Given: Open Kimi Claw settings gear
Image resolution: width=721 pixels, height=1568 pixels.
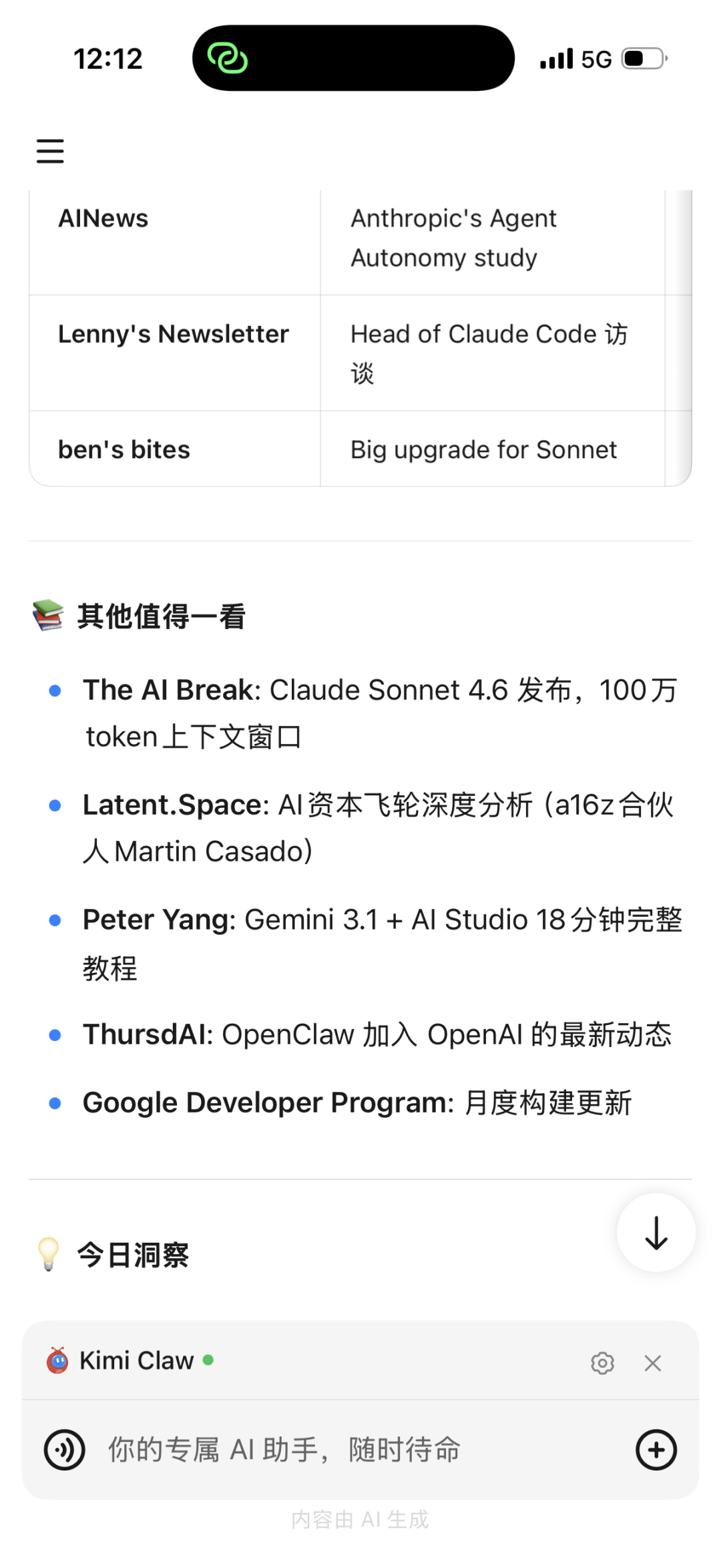Looking at the screenshot, I should point(602,1363).
